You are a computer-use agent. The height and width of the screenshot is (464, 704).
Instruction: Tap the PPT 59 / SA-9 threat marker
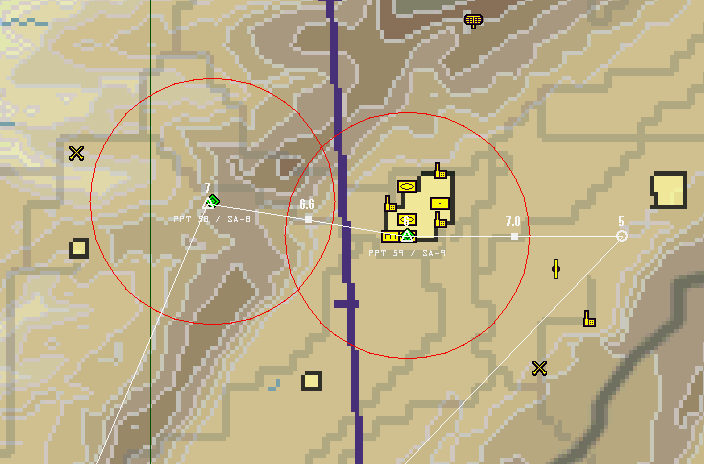(x=408, y=236)
